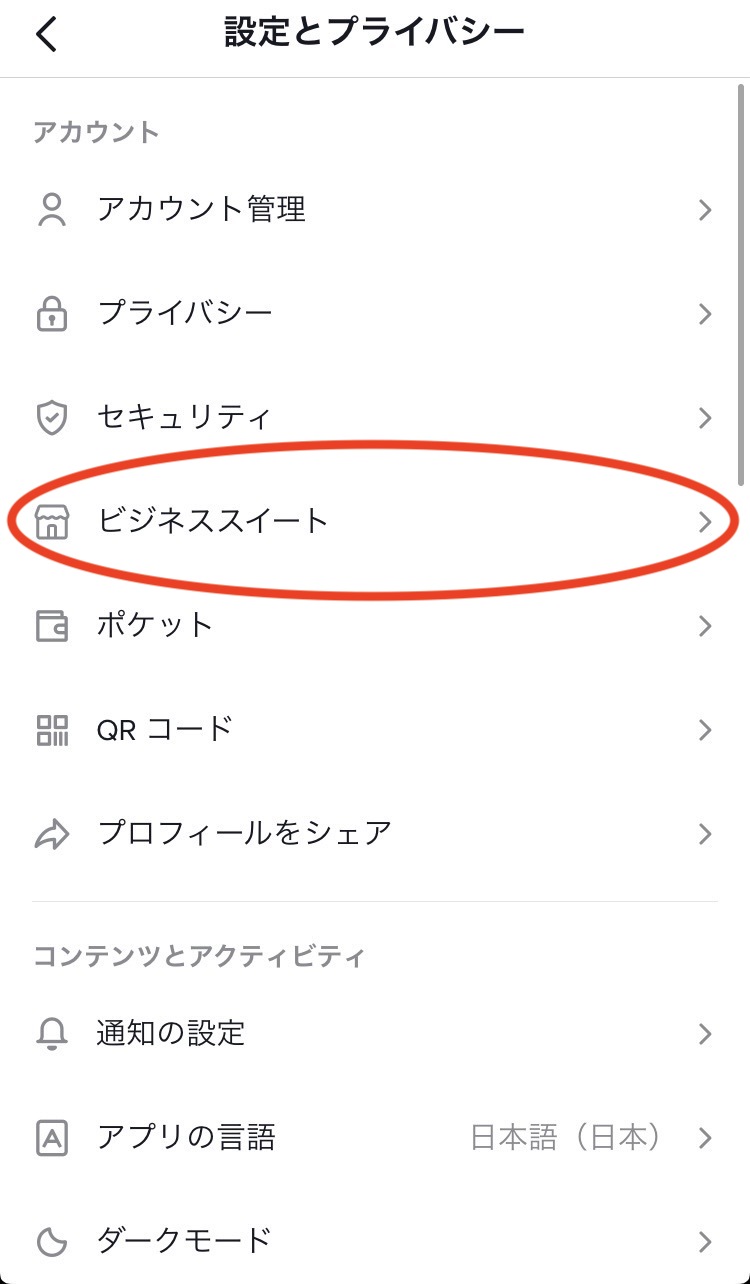This screenshot has width=750, height=1284.
Task: Go back from 設定とプライバシー
Action: [47, 35]
